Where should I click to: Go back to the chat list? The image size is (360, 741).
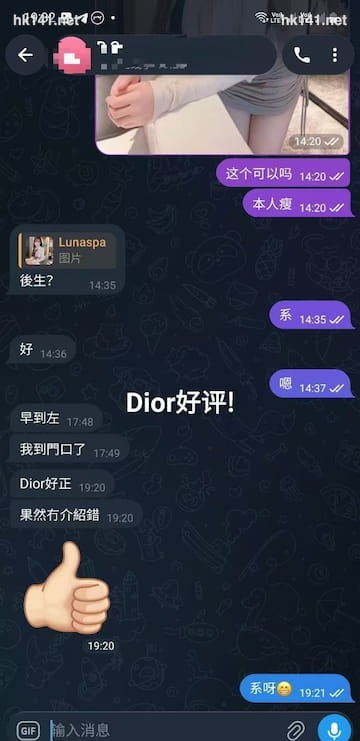25,55
